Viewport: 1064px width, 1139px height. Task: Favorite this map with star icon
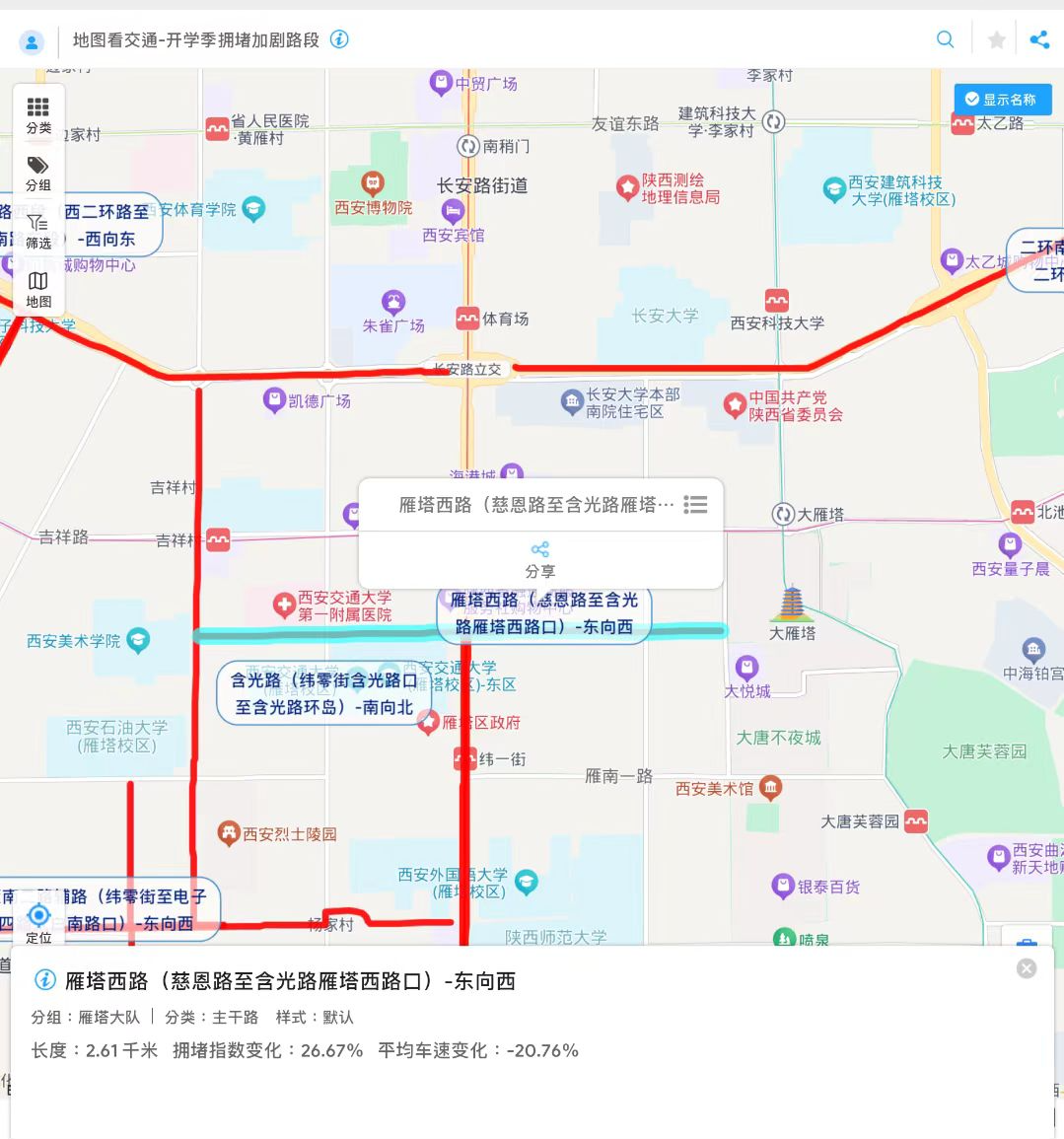997,39
